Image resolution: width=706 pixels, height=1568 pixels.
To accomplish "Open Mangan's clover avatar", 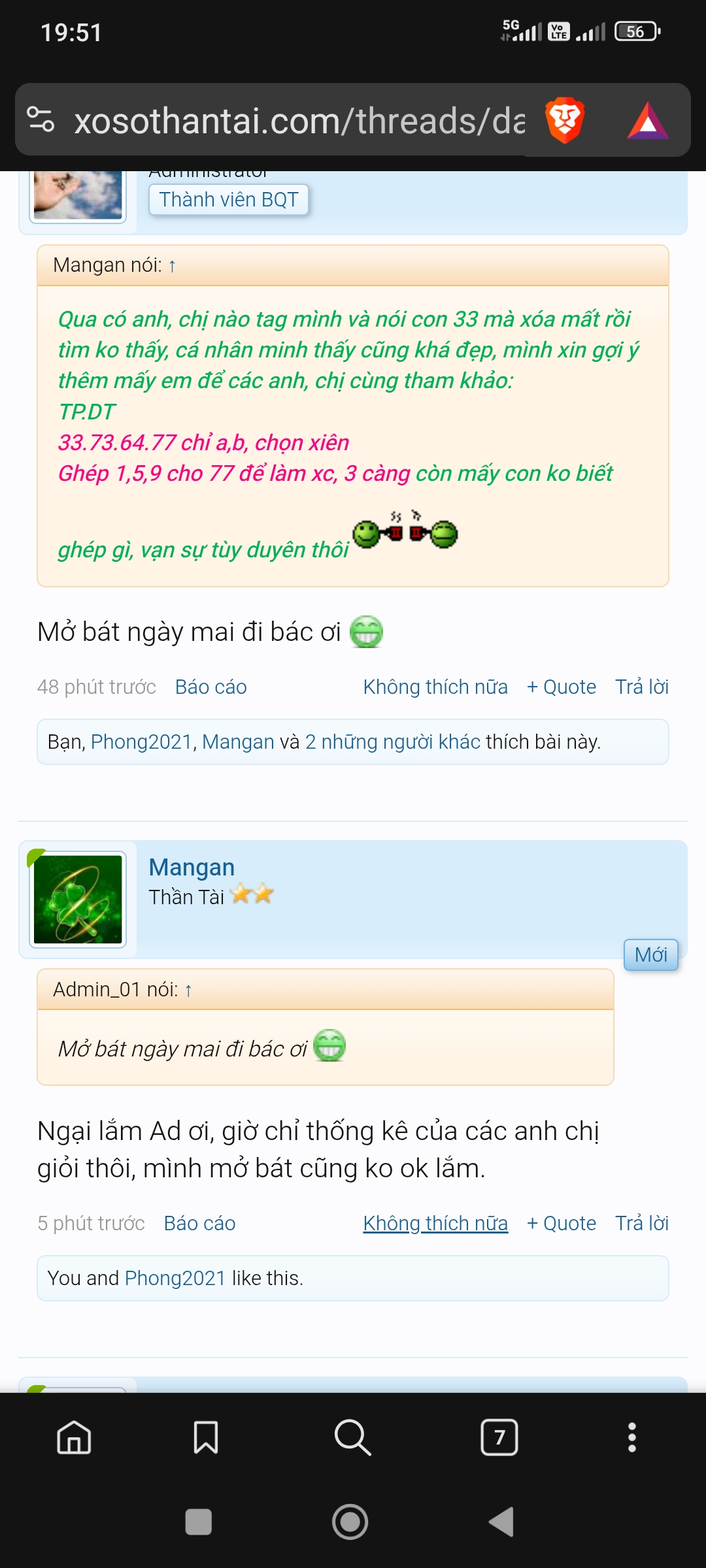I will click(x=78, y=899).
